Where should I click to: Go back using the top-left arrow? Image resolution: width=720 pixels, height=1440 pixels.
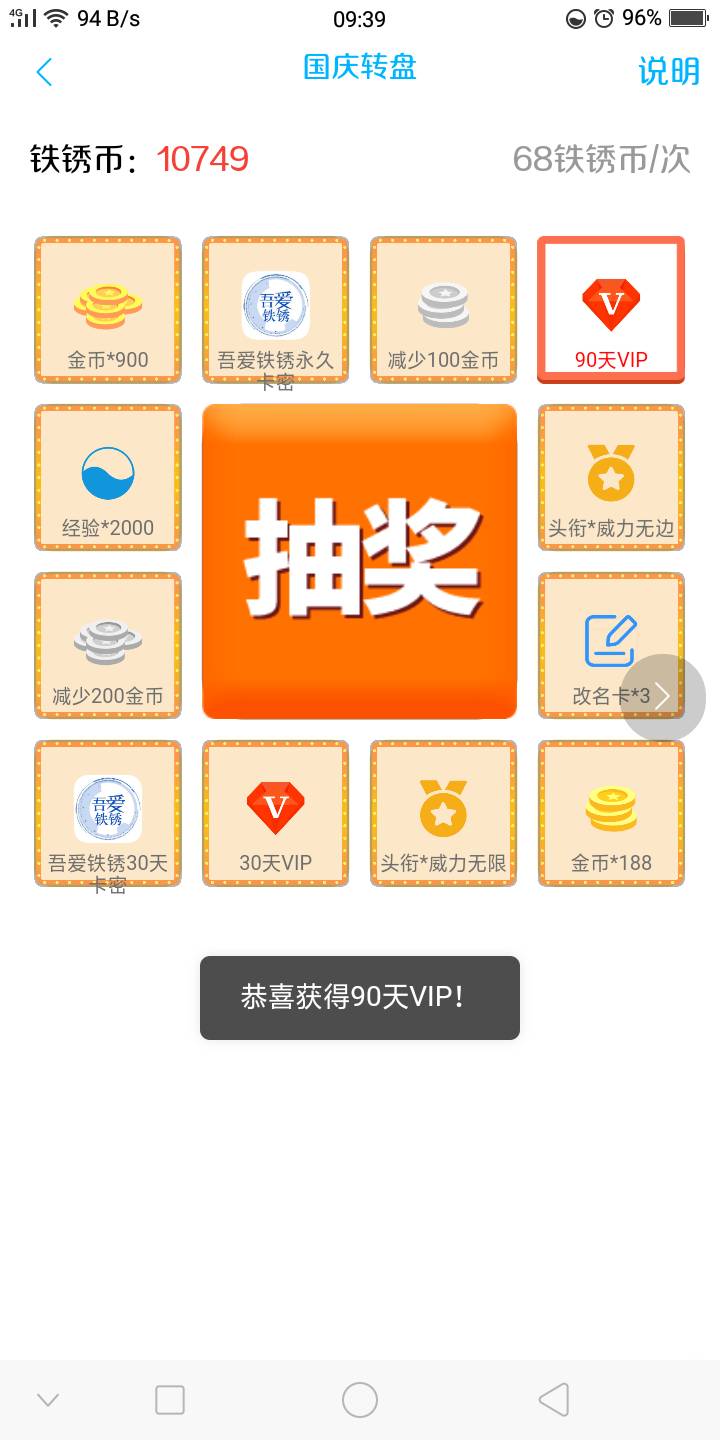pos(44,72)
